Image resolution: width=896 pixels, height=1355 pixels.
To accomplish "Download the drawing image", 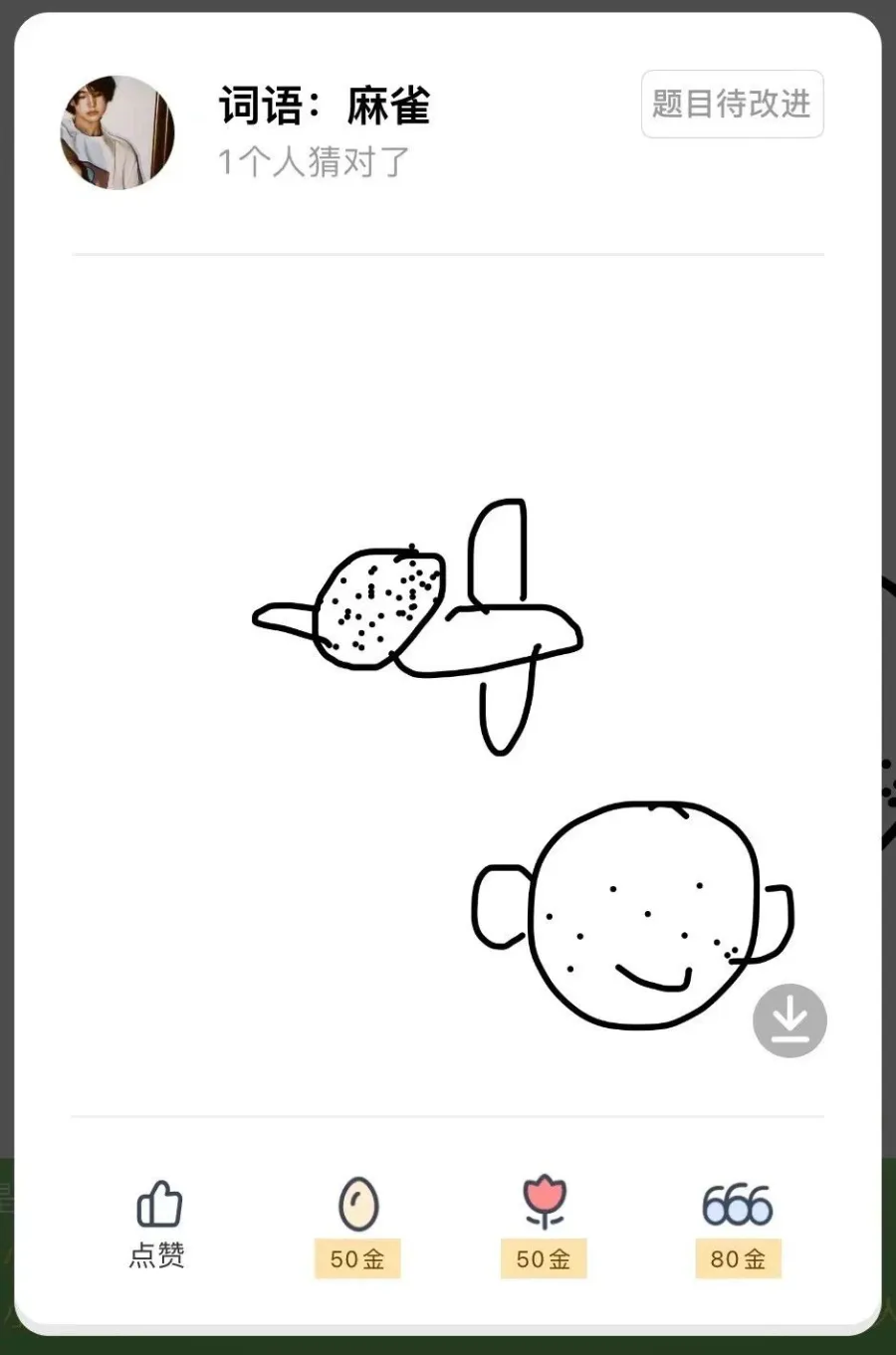I will point(789,1020).
